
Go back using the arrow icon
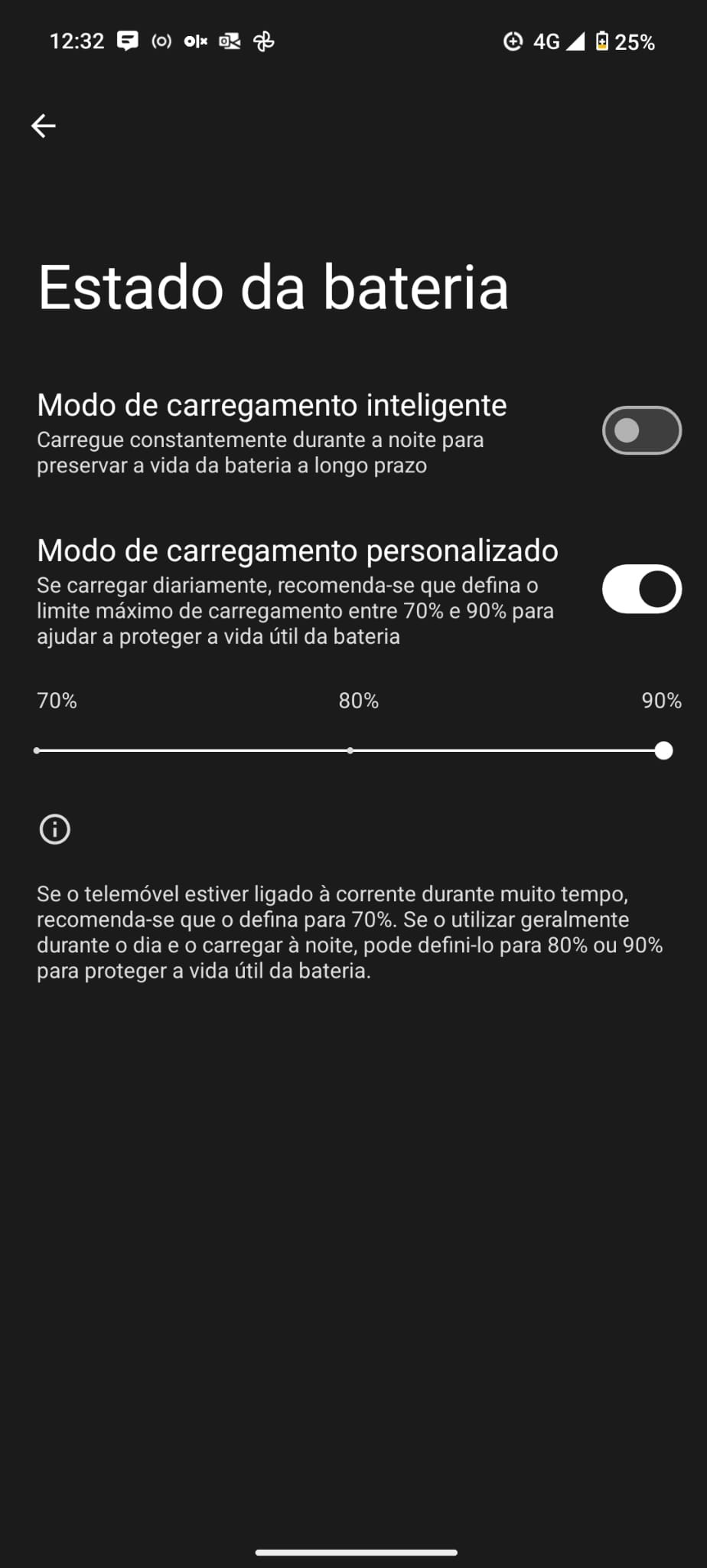tap(44, 126)
